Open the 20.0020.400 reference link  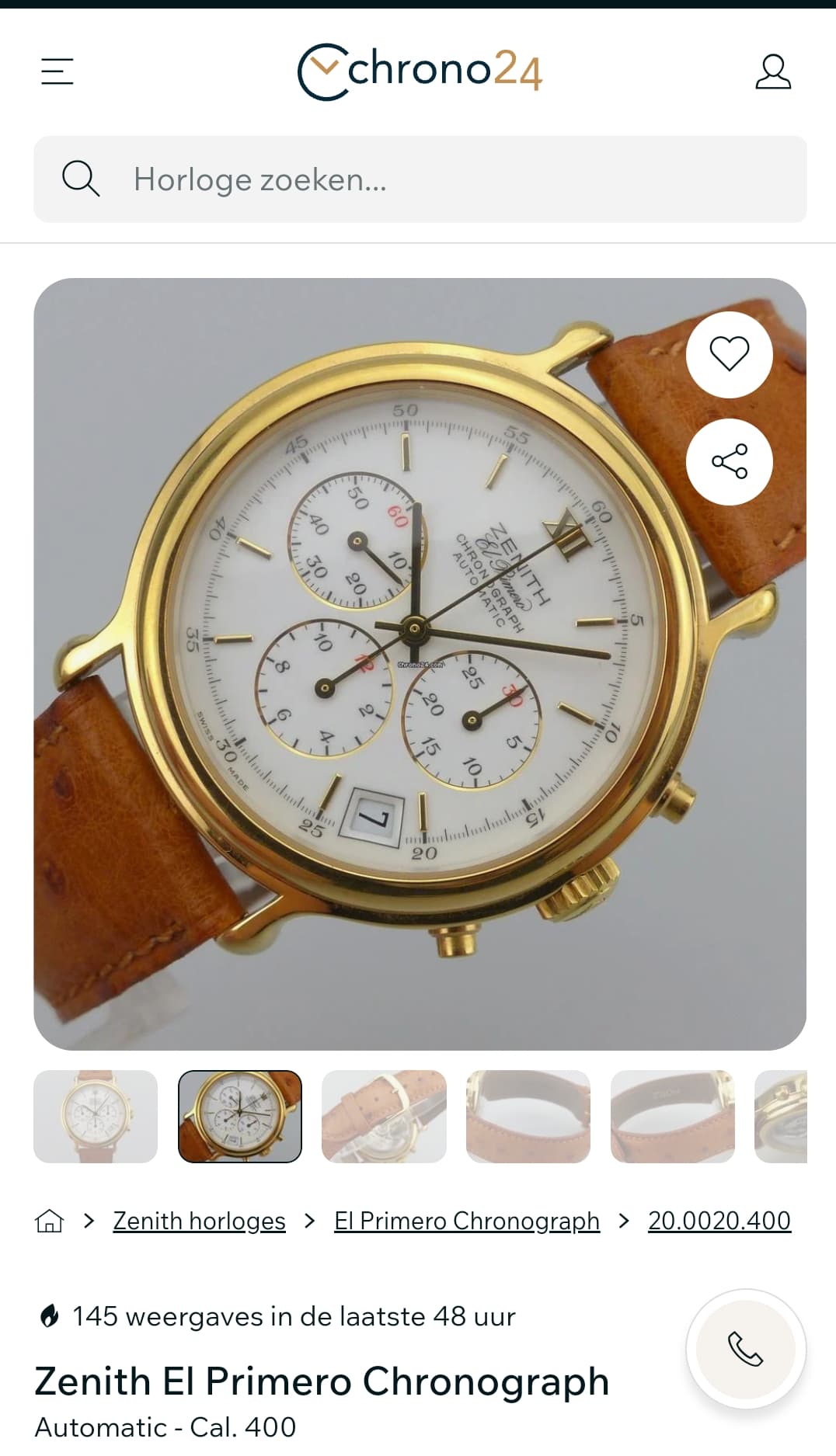click(719, 1221)
